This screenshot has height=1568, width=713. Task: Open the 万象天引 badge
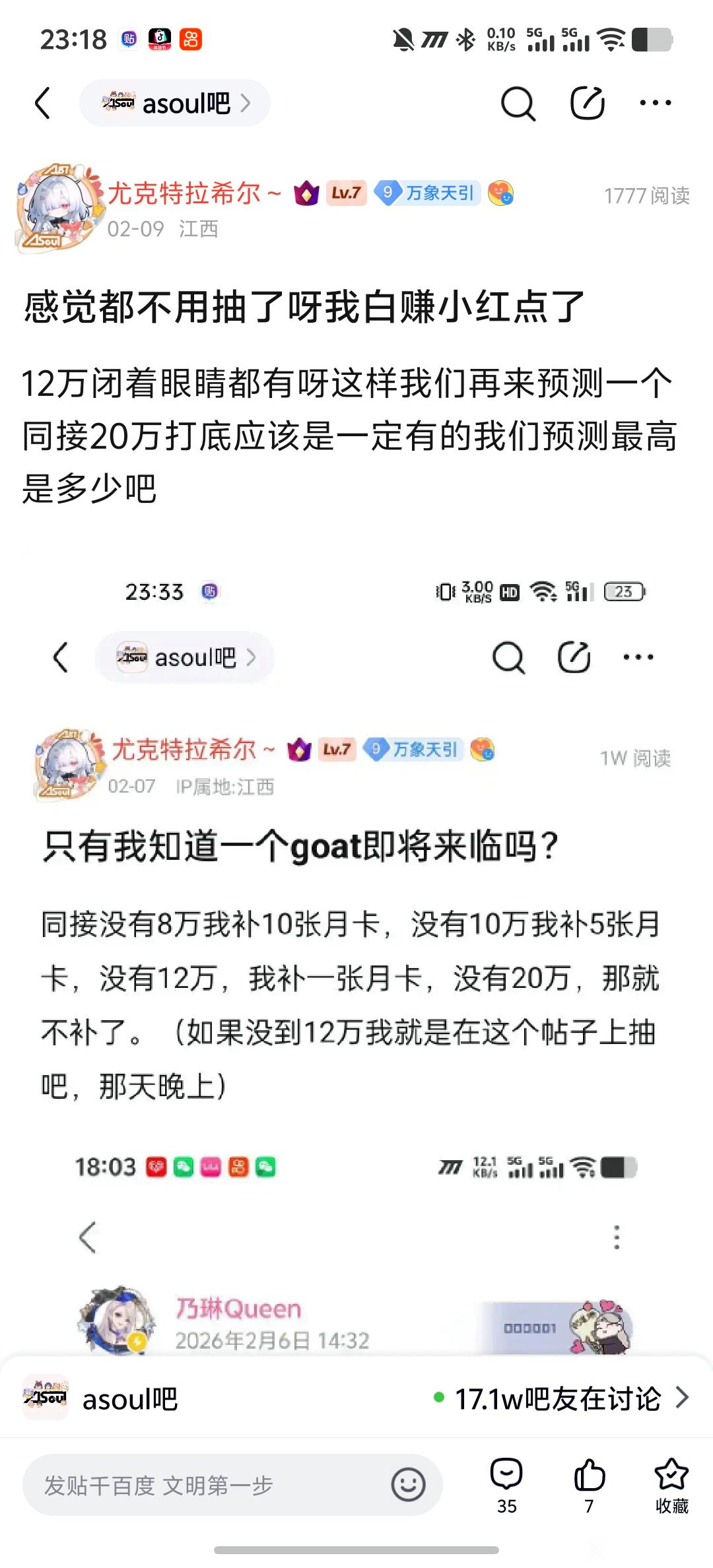(x=428, y=193)
